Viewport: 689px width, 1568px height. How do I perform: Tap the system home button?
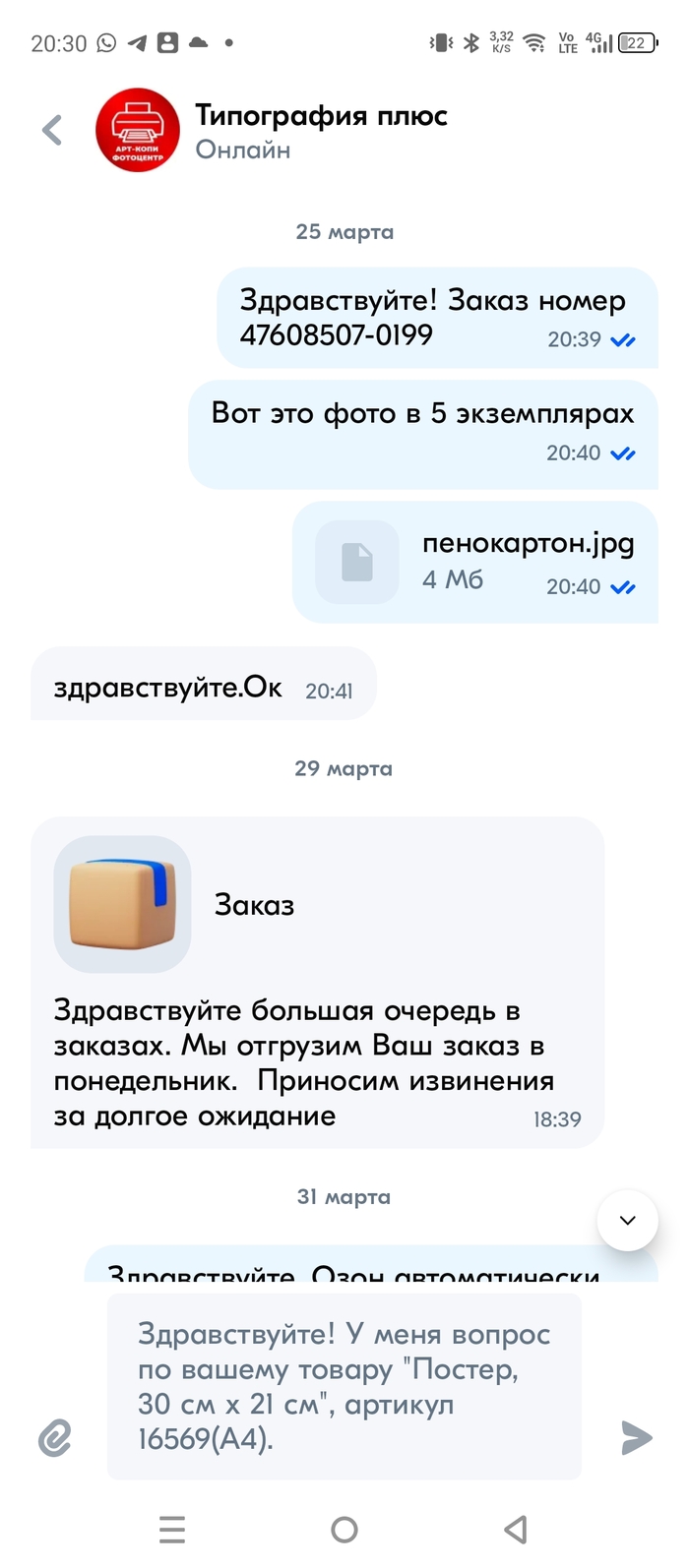coord(344,1530)
